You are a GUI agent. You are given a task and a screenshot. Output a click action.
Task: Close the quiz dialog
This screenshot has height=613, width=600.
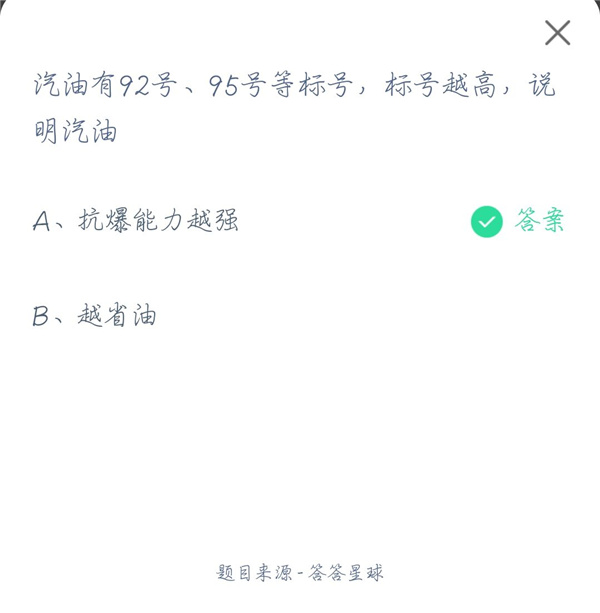coord(557,33)
